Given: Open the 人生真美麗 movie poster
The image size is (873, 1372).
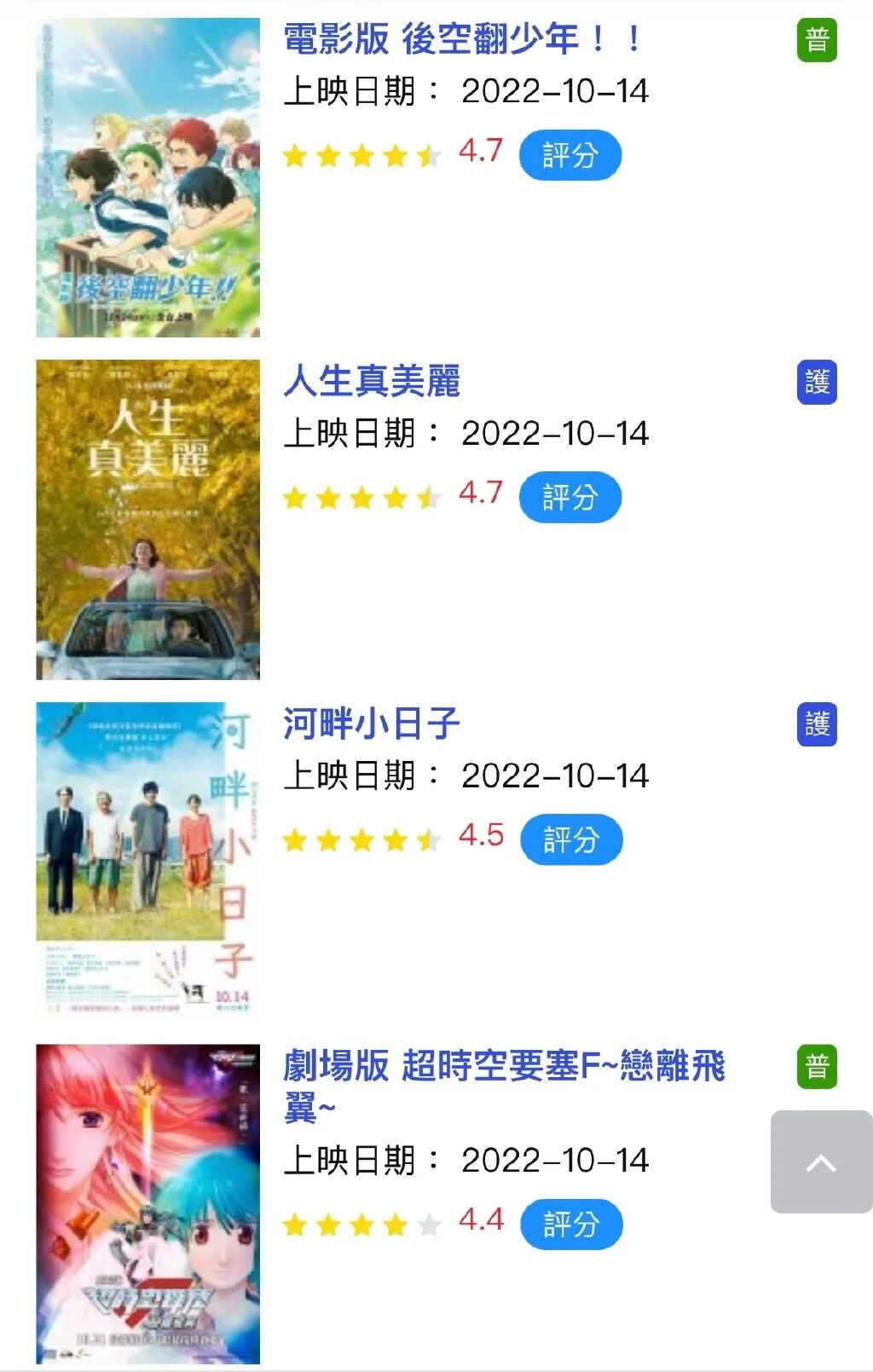Looking at the screenshot, I should point(147,519).
